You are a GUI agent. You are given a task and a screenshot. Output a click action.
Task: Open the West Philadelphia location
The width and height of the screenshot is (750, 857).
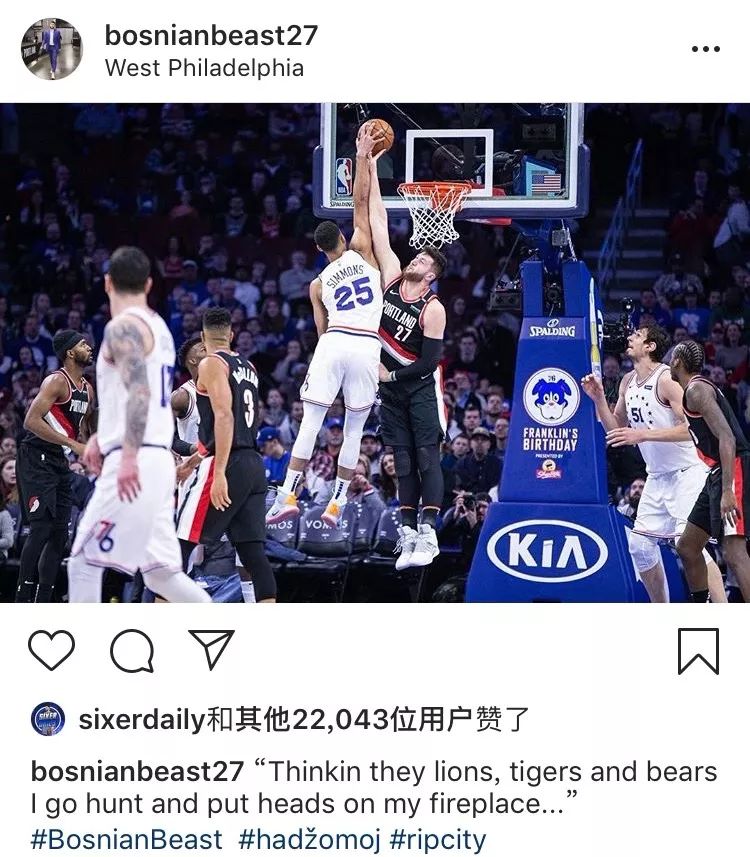[204, 68]
